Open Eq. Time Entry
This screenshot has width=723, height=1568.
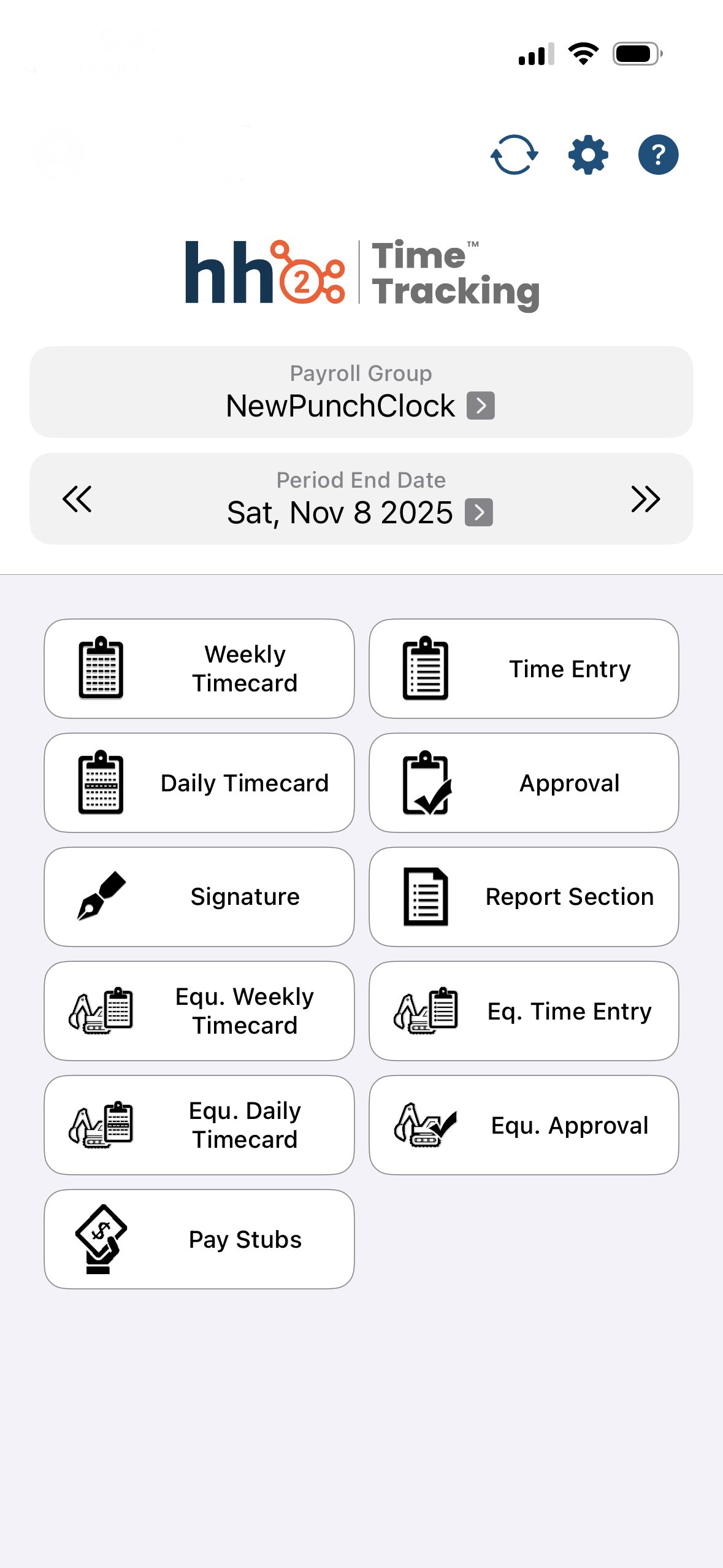tap(524, 1011)
